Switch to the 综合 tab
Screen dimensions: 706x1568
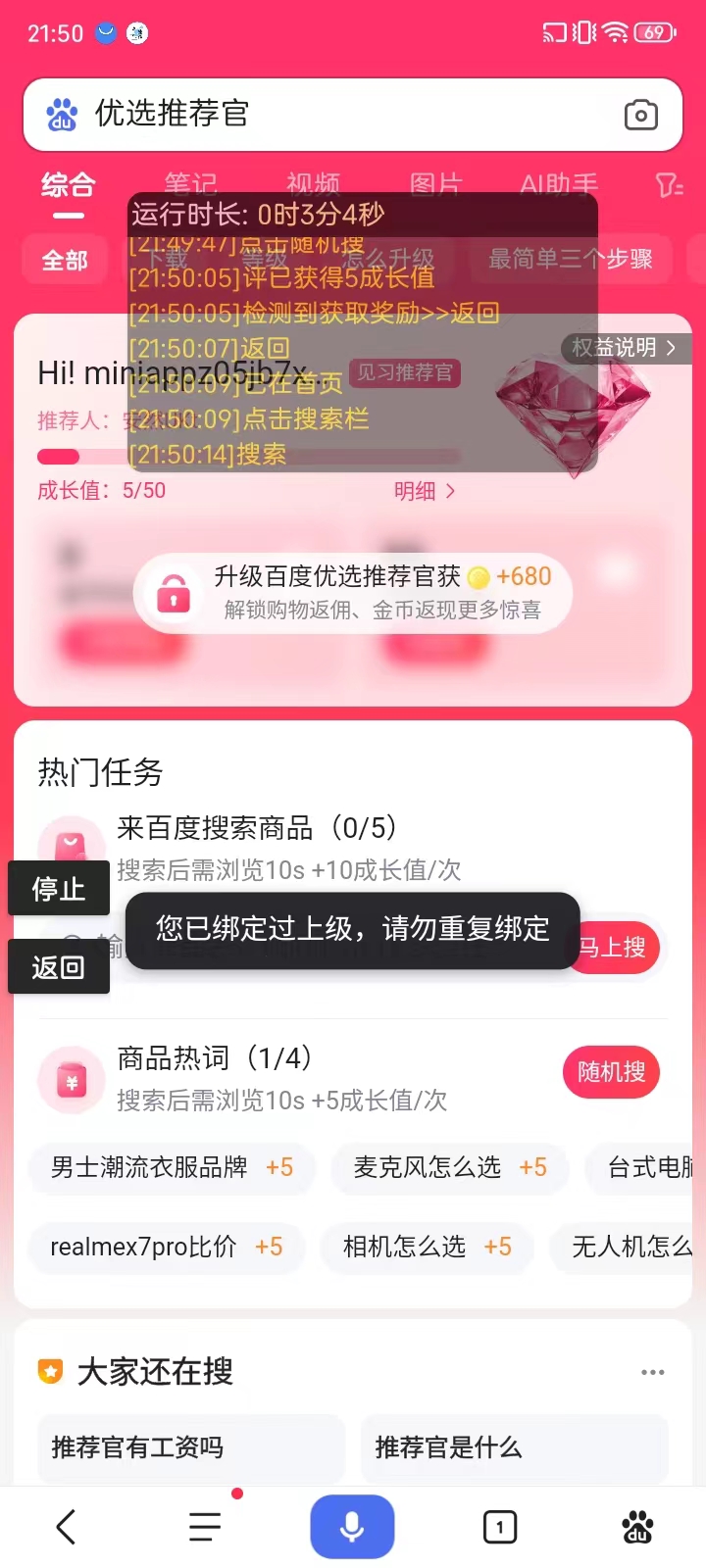(68, 186)
